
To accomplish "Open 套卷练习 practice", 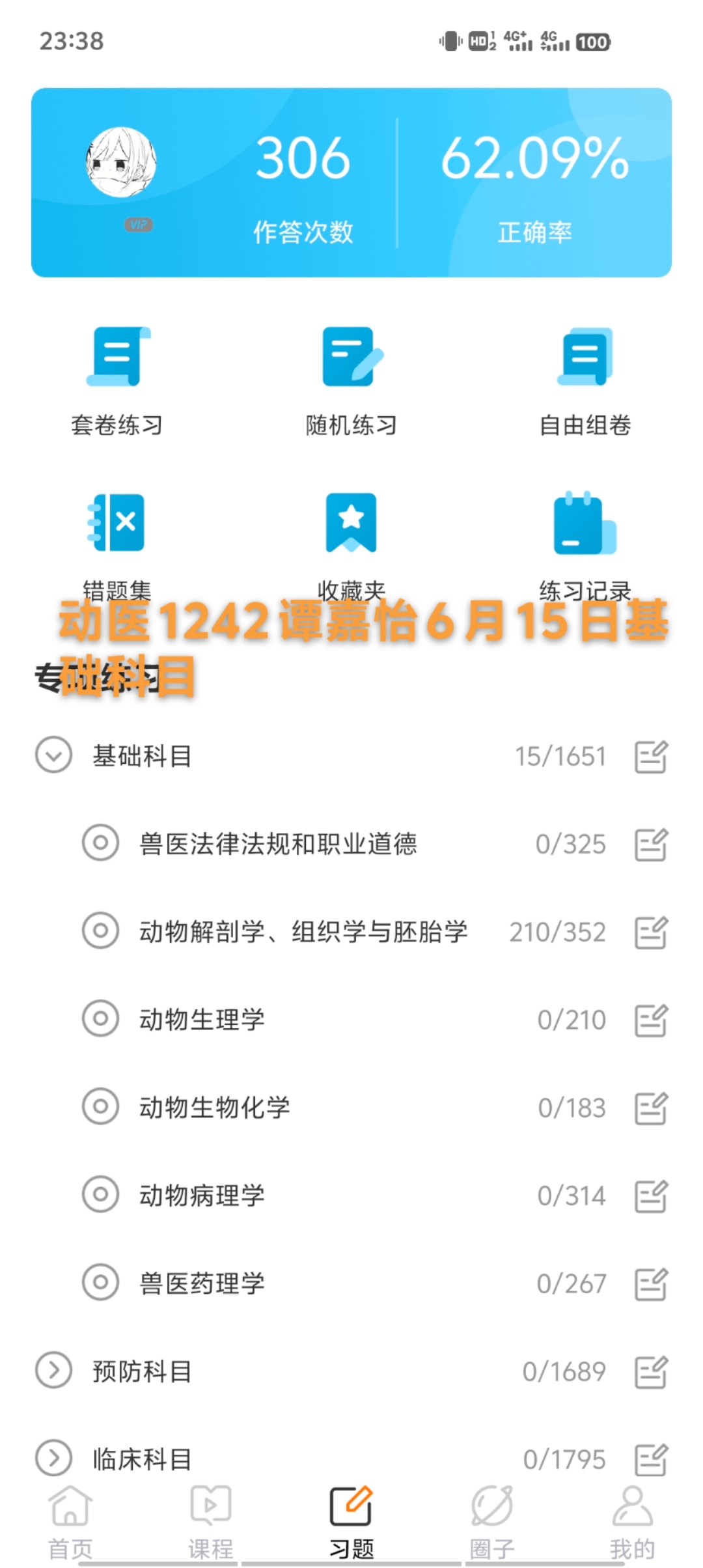I will (117, 381).
